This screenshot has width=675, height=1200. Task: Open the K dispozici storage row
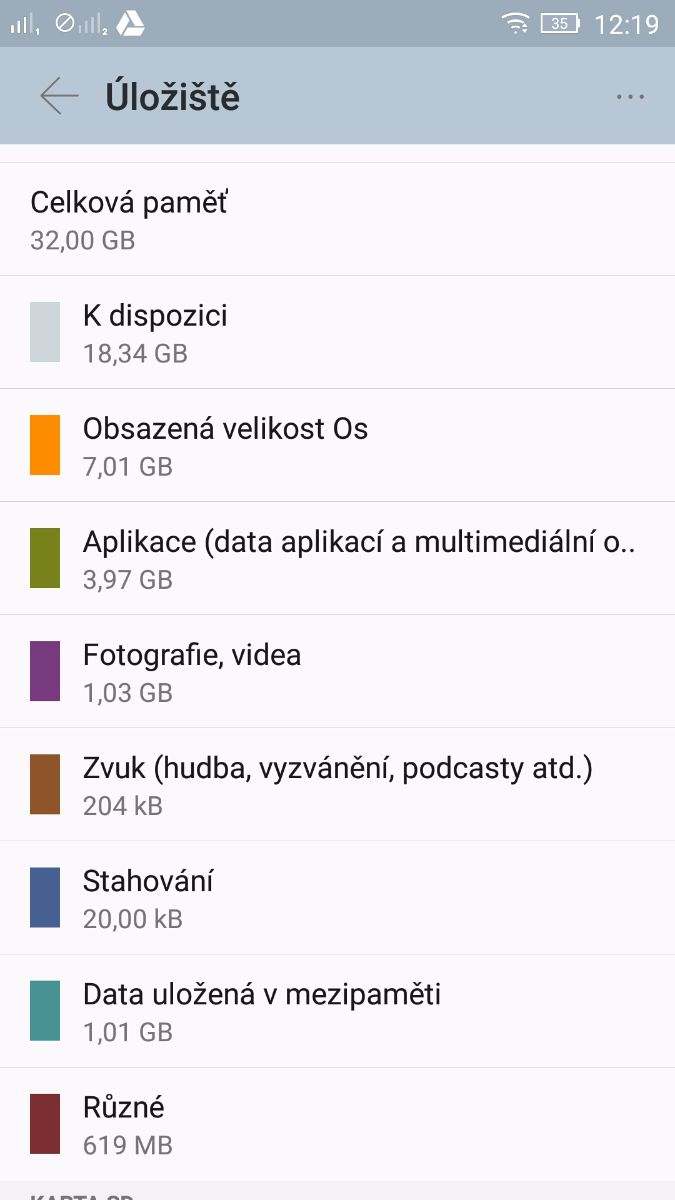(x=337, y=332)
